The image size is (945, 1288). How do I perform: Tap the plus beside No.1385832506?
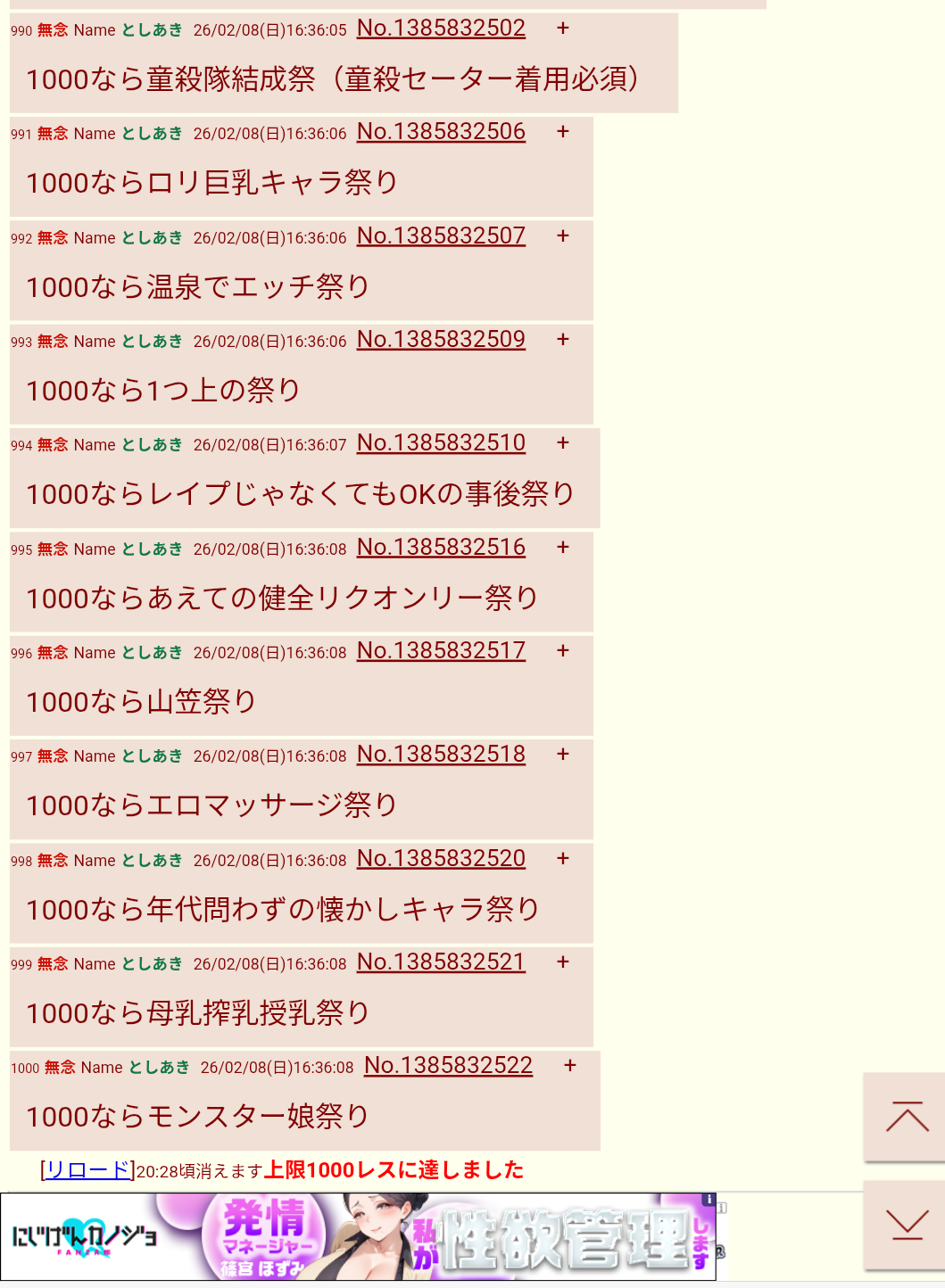(563, 132)
